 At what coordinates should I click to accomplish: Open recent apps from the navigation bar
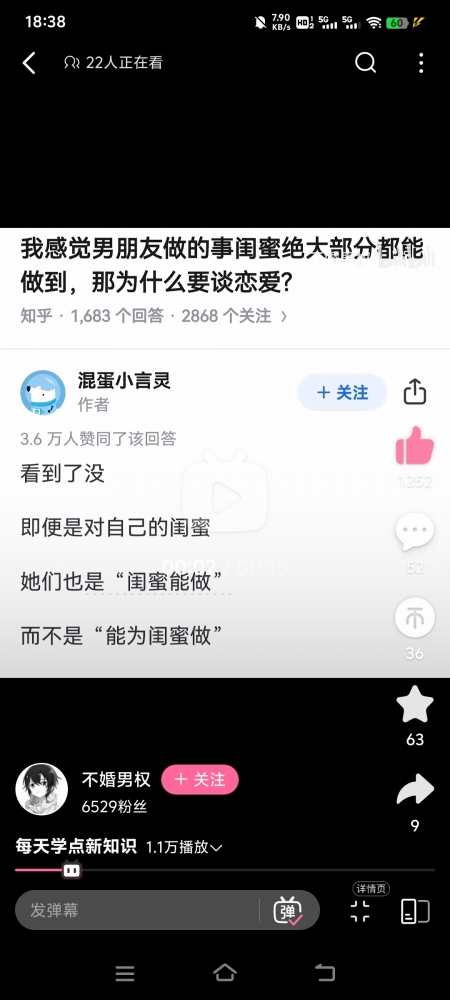(x=125, y=973)
